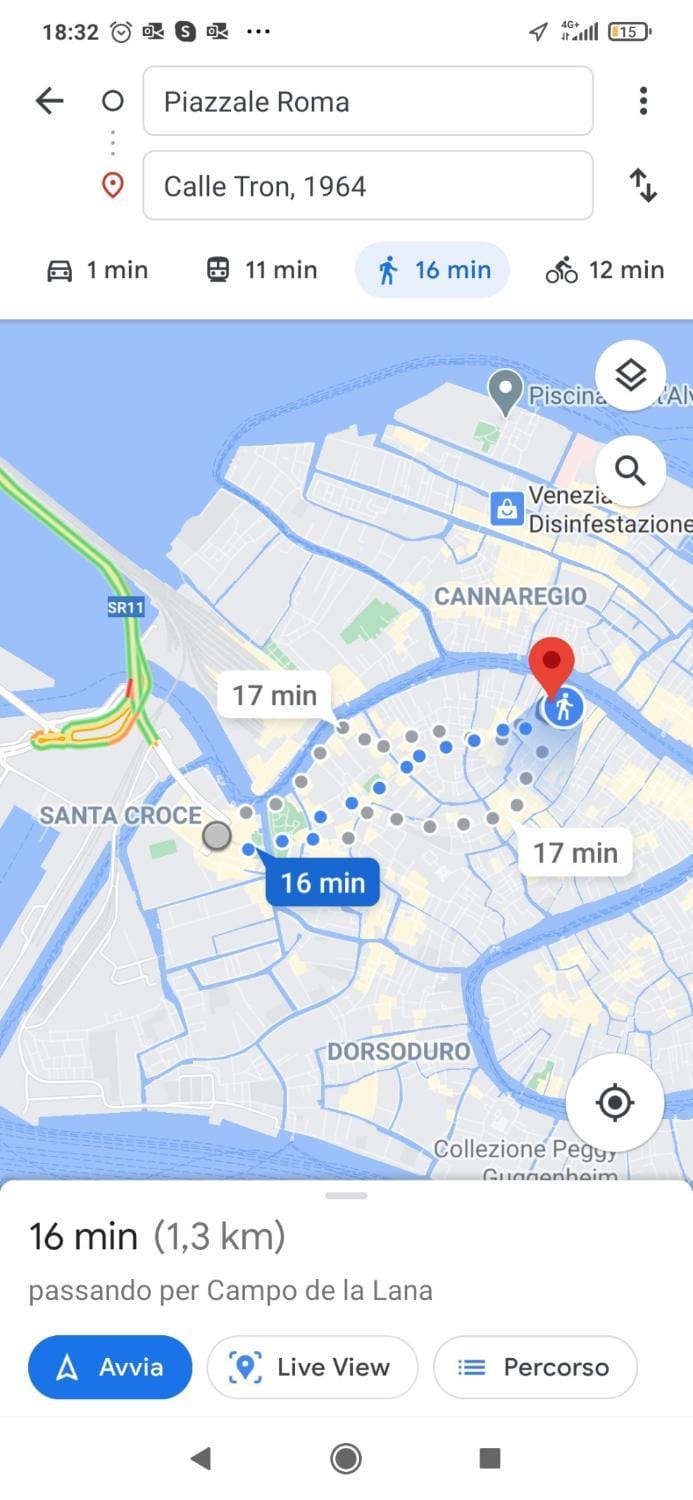
Task: Edit the starting point Piazzale Roma
Action: 368,101
